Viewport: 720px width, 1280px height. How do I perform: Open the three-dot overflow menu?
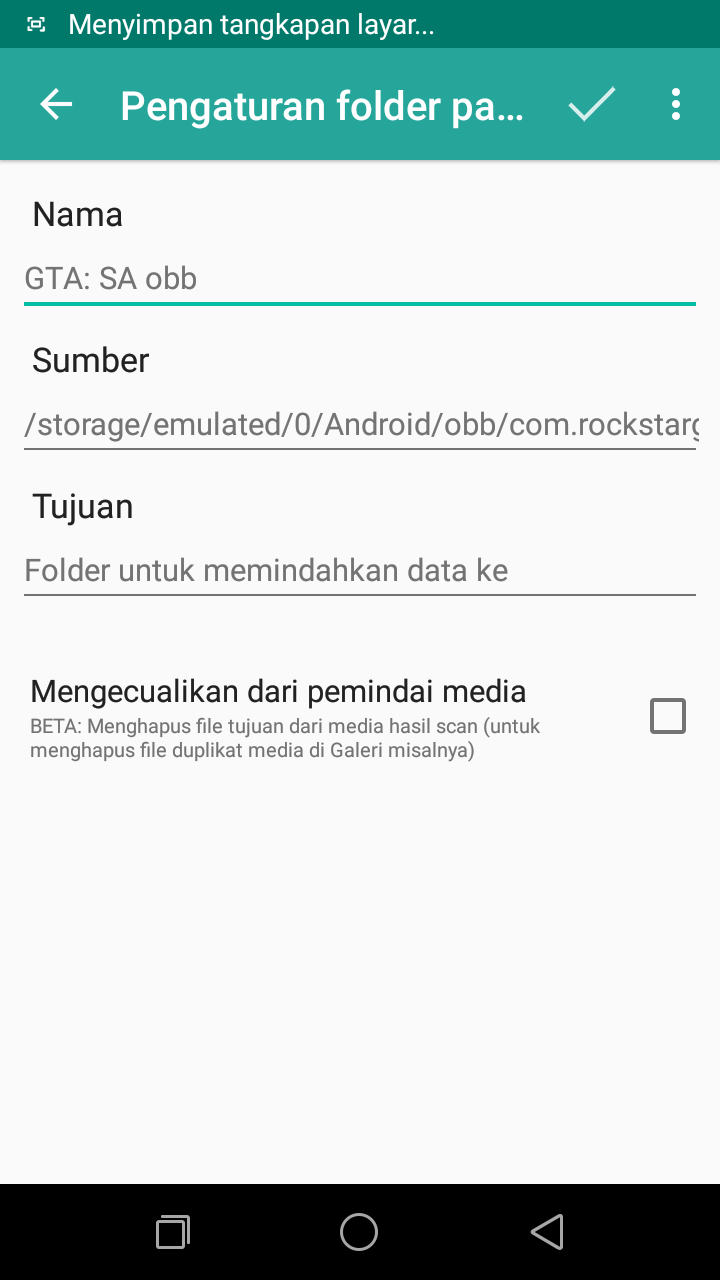point(676,105)
